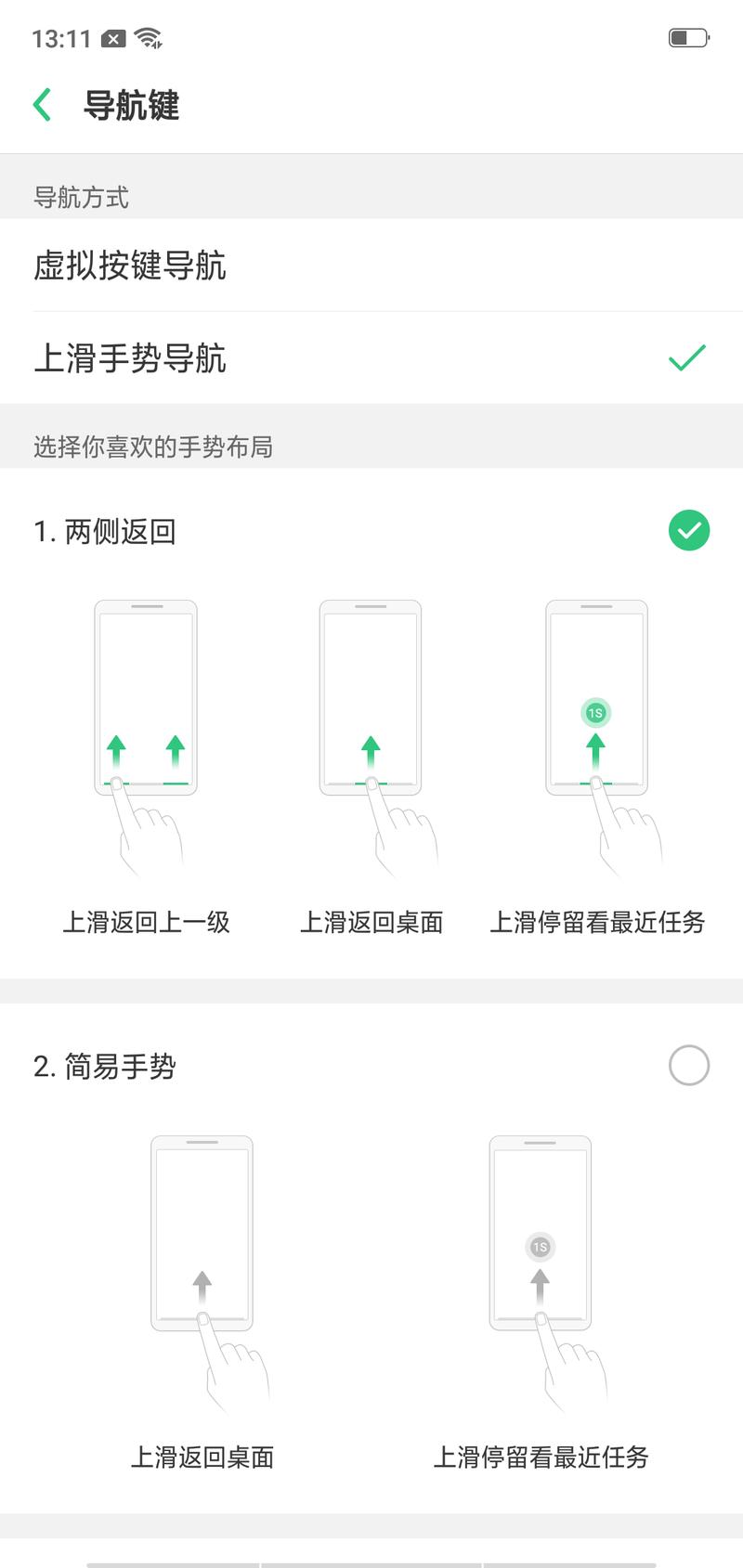Tap the 简易手势 recent-tasks phone illustration
Screen dimensions: 743x1568
tap(541, 1230)
